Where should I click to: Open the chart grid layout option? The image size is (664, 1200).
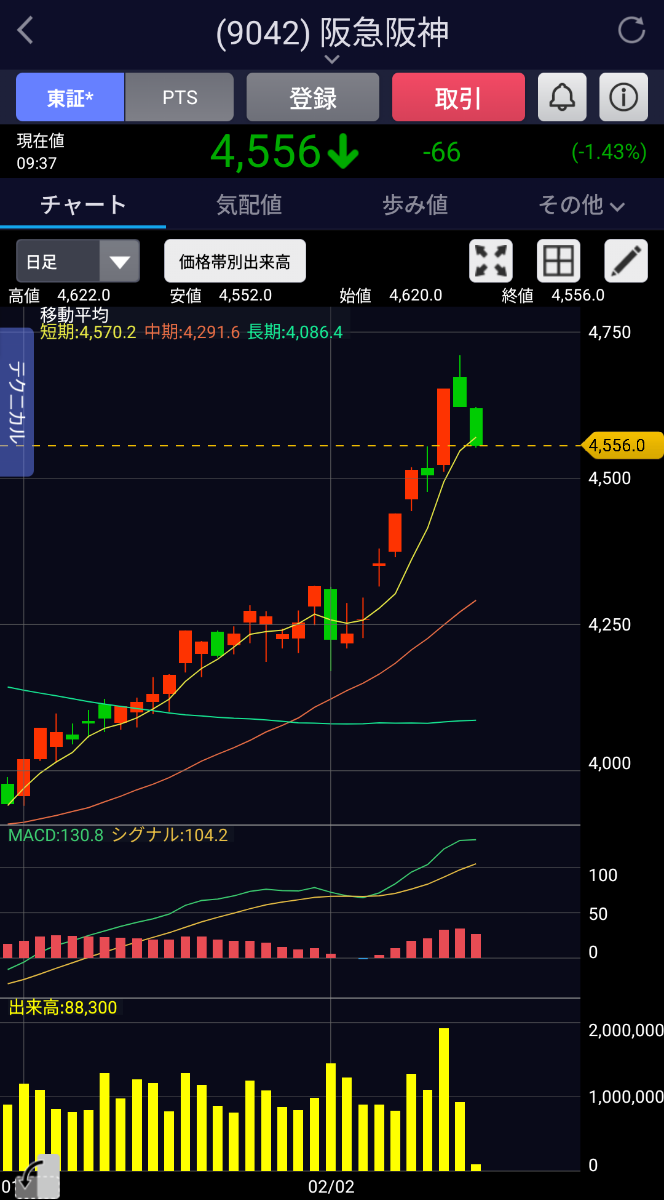pyautogui.click(x=558, y=262)
